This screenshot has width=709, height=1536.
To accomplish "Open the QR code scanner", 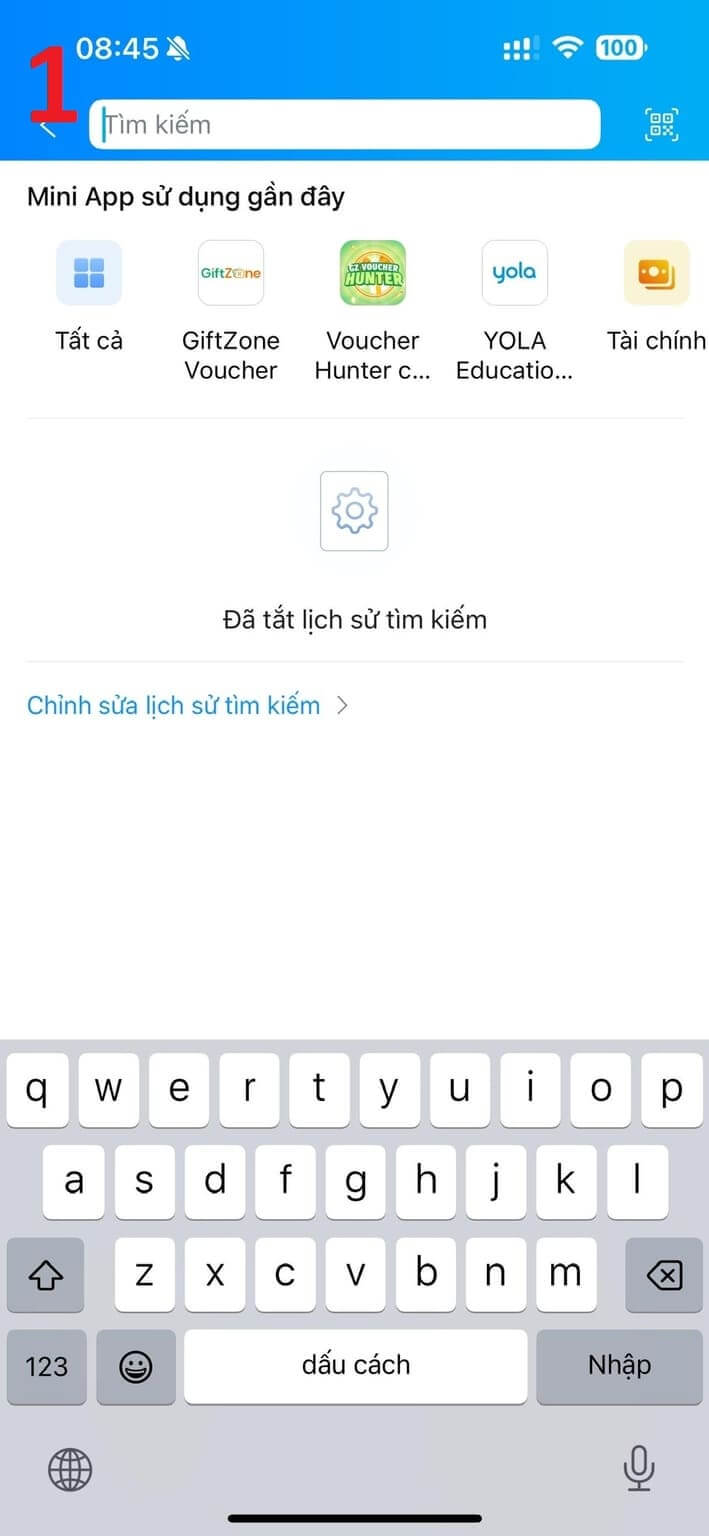I will 661,125.
